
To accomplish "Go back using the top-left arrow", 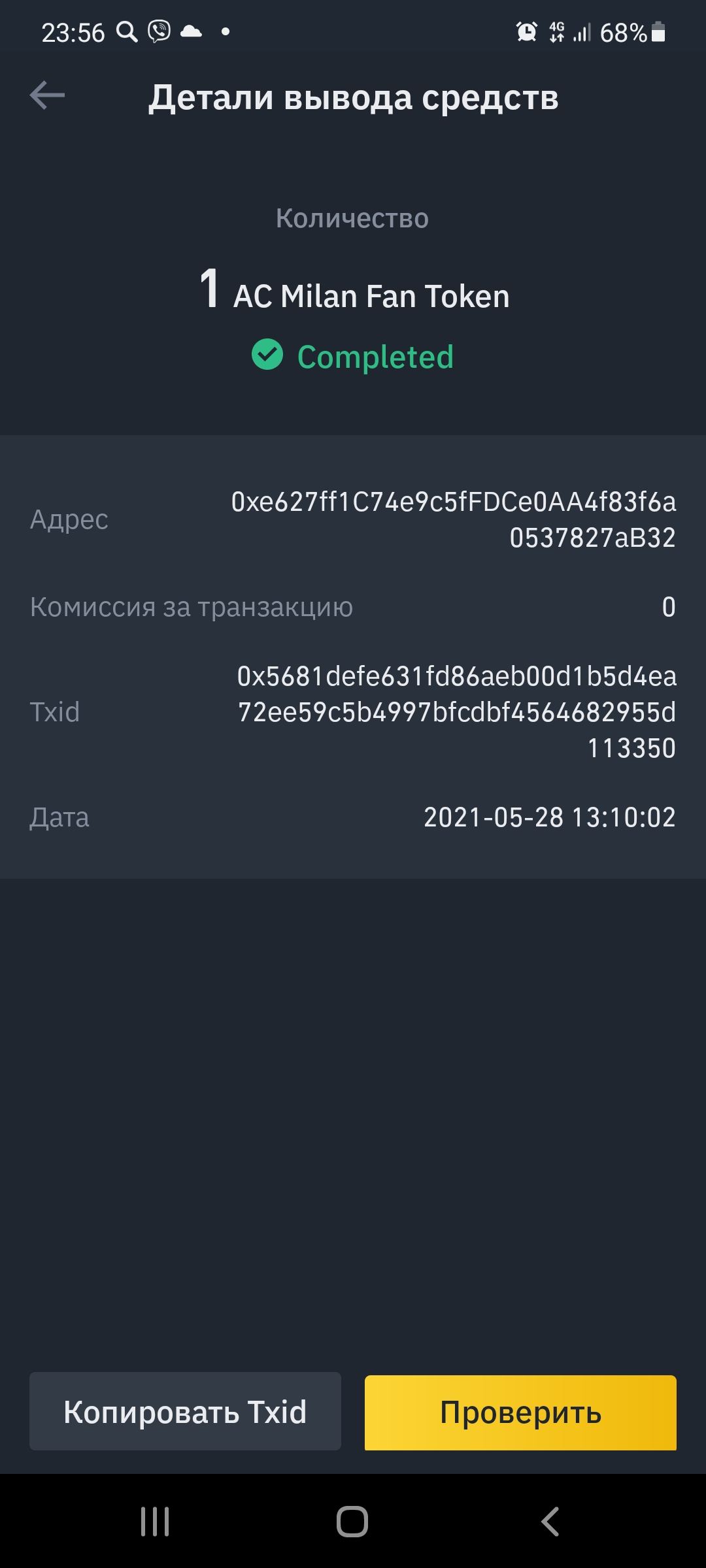I will click(x=47, y=96).
